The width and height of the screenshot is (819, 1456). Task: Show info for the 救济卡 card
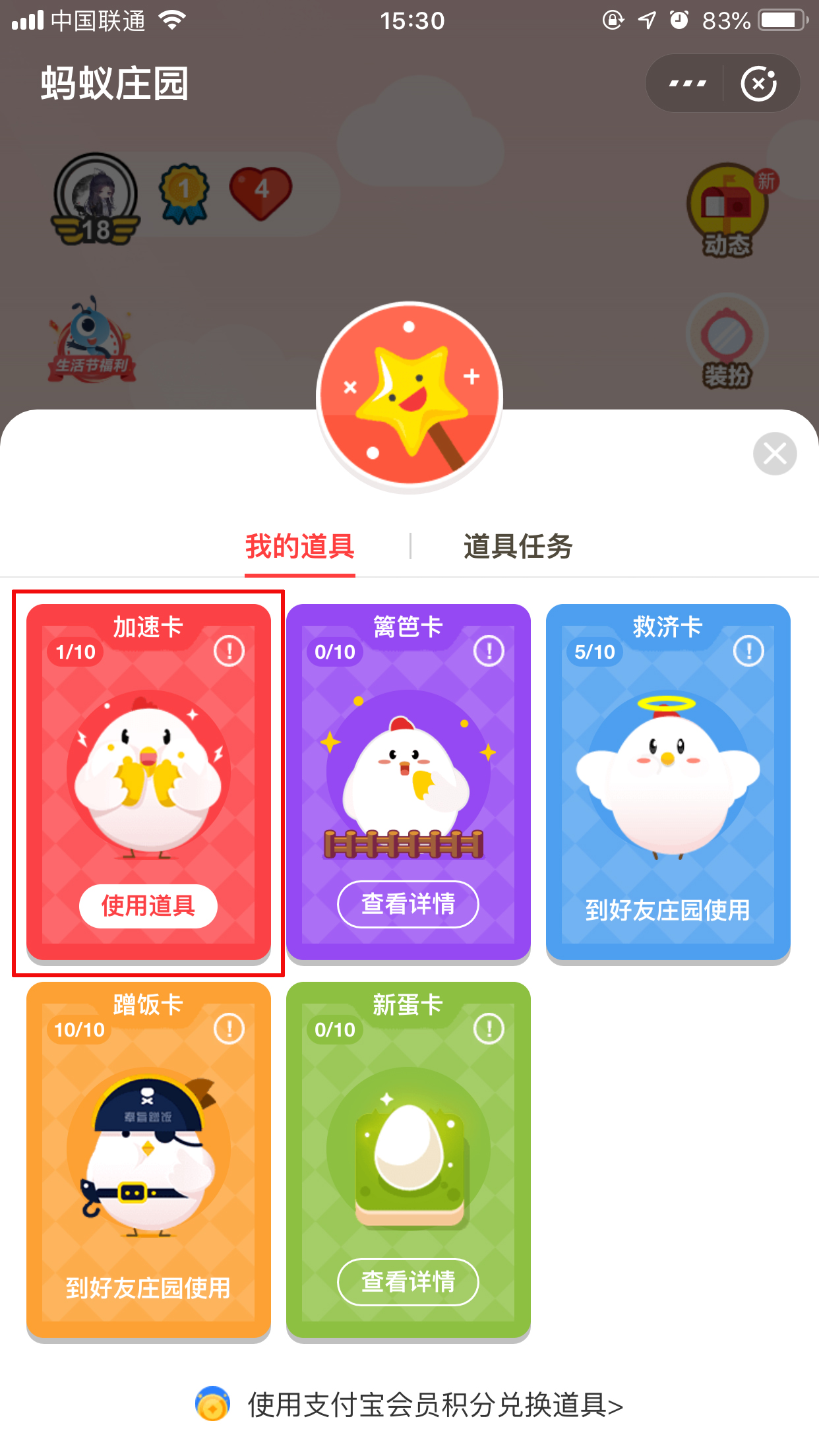[748, 650]
